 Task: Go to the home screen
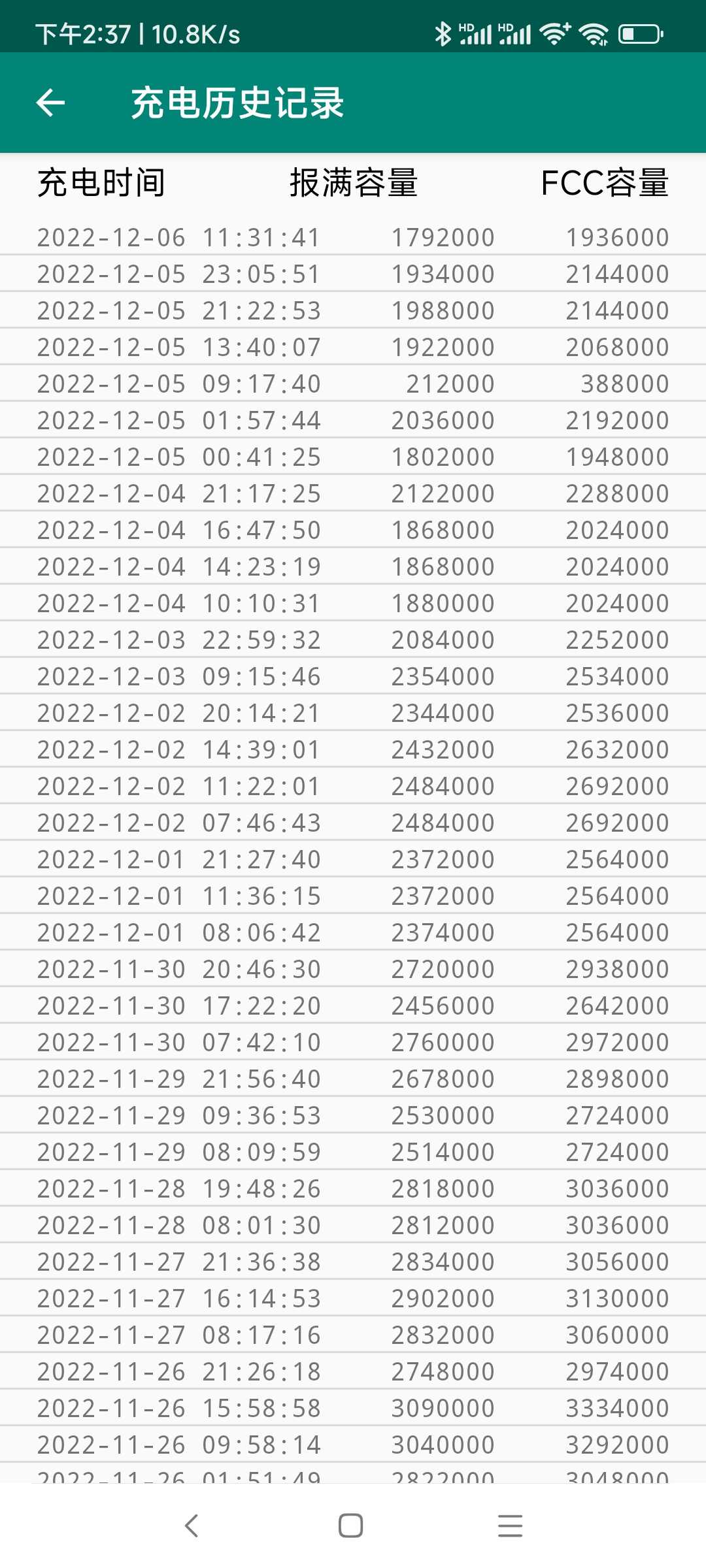(x=350, y=1526)
